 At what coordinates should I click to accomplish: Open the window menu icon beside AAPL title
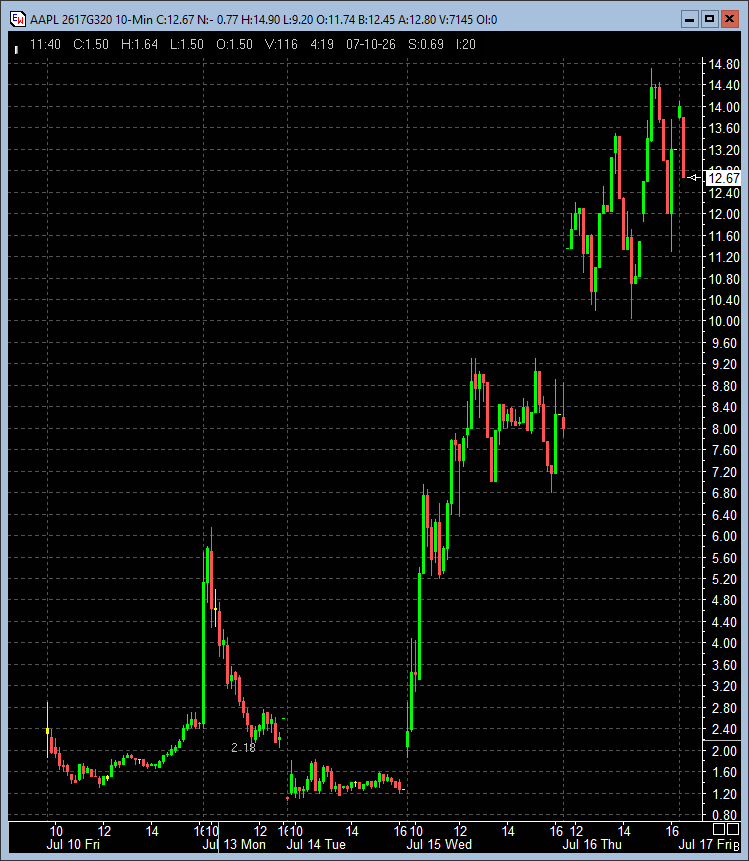18,19
